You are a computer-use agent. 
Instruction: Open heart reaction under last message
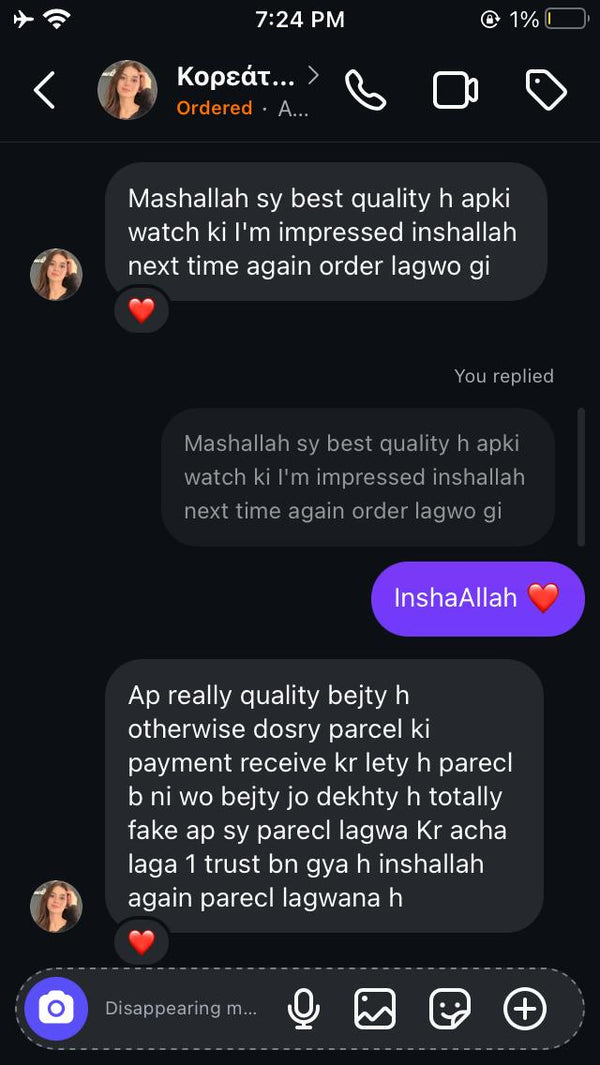[142, 942]
